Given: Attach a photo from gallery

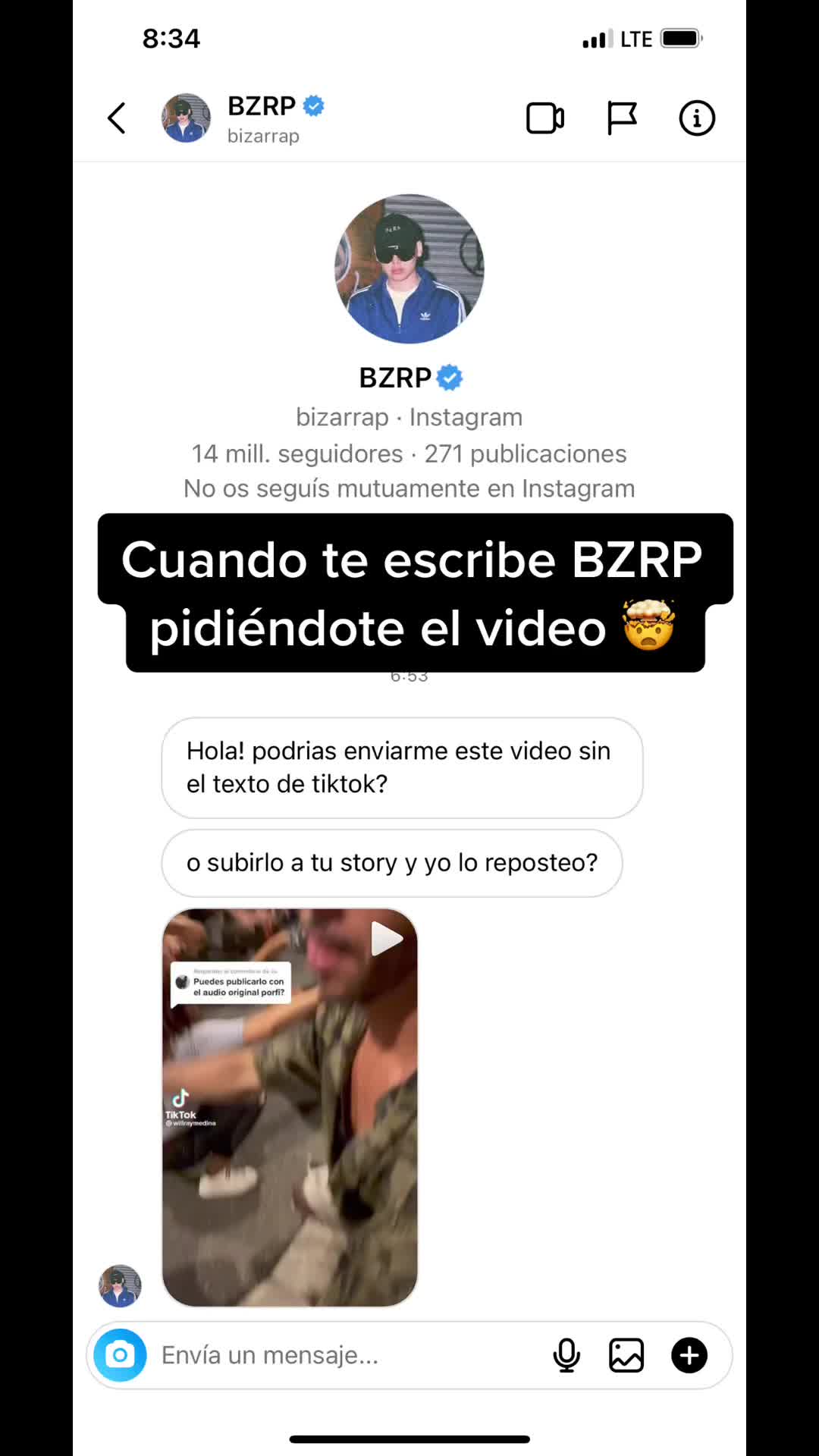Looking at the screenshot, I should click(626, 1355).
